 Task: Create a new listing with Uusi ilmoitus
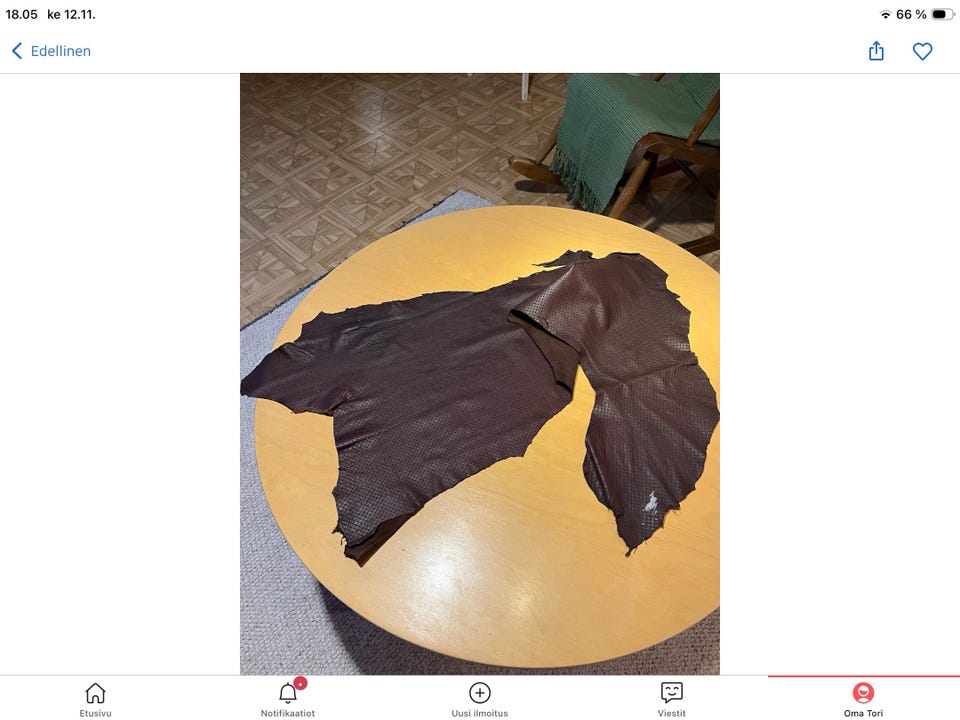480,698
